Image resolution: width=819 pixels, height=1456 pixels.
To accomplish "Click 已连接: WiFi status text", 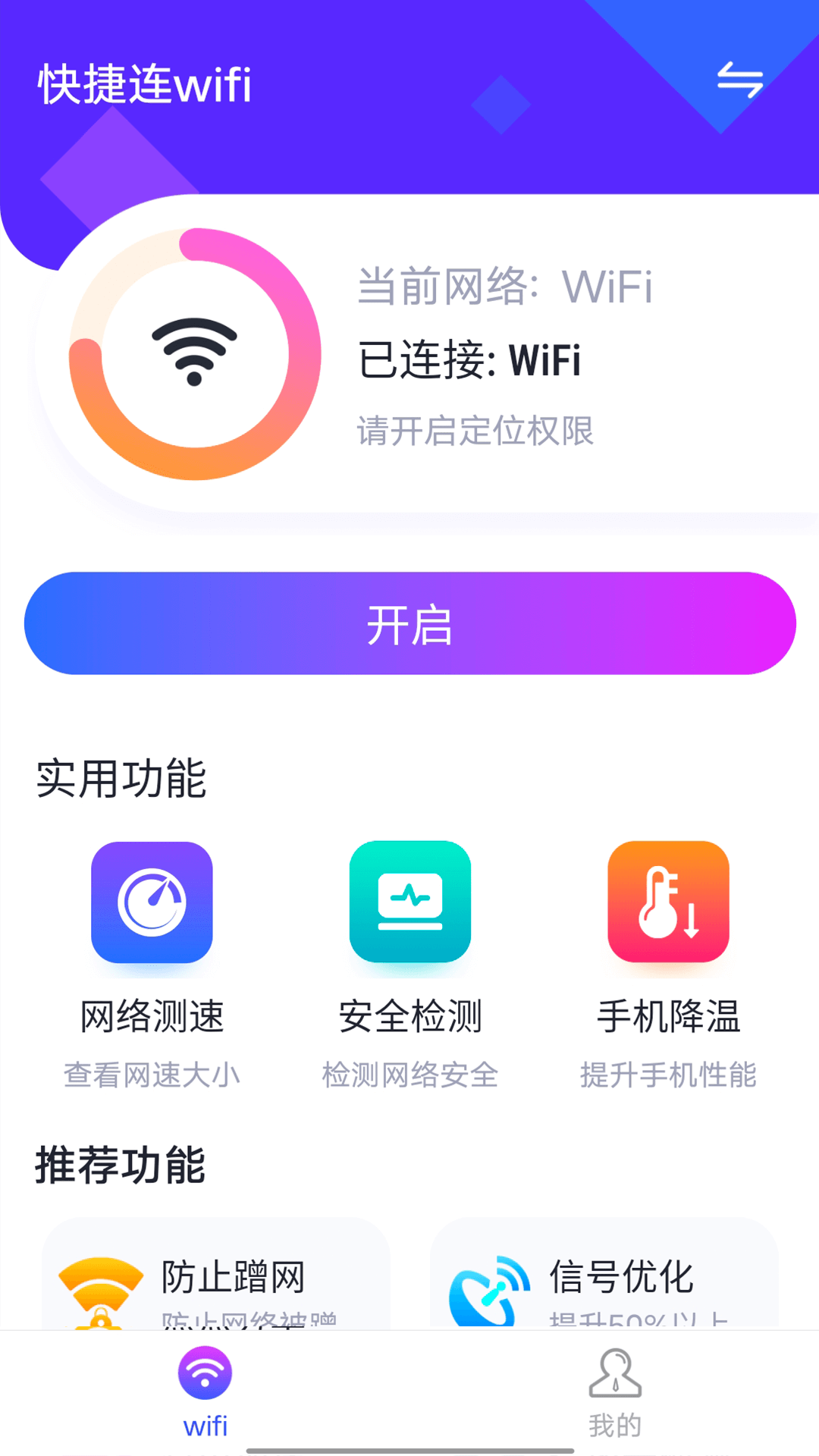I will click(x=469, y=361).
